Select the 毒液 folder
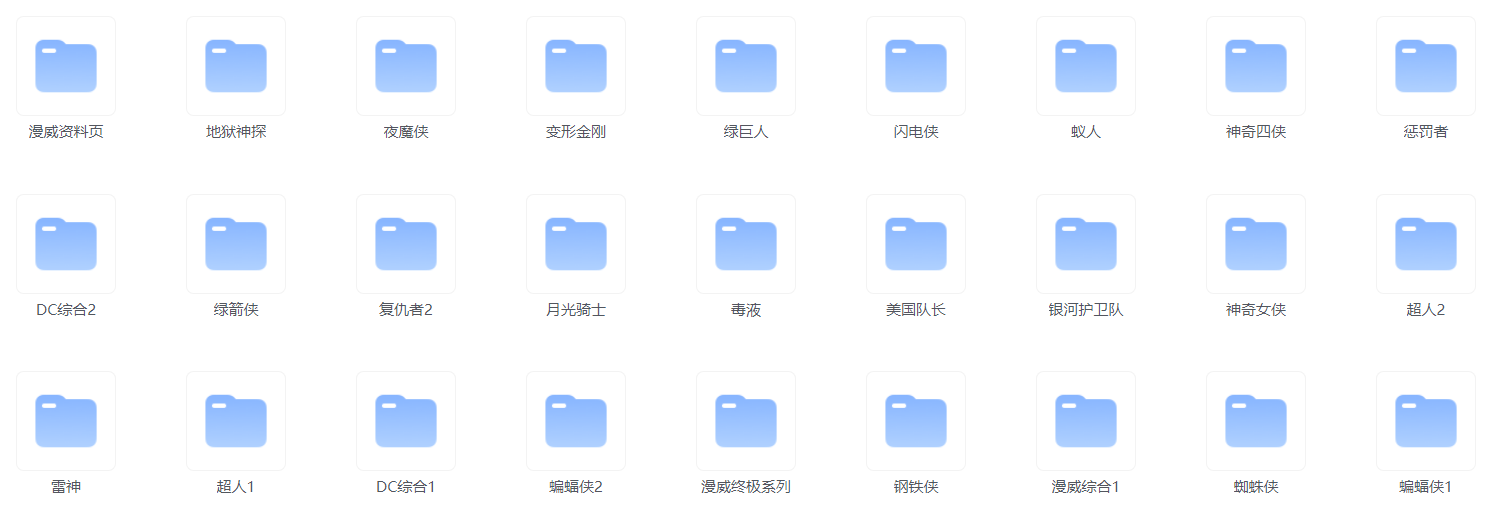This screenshot has width=1507, height=527. (746, 244)
